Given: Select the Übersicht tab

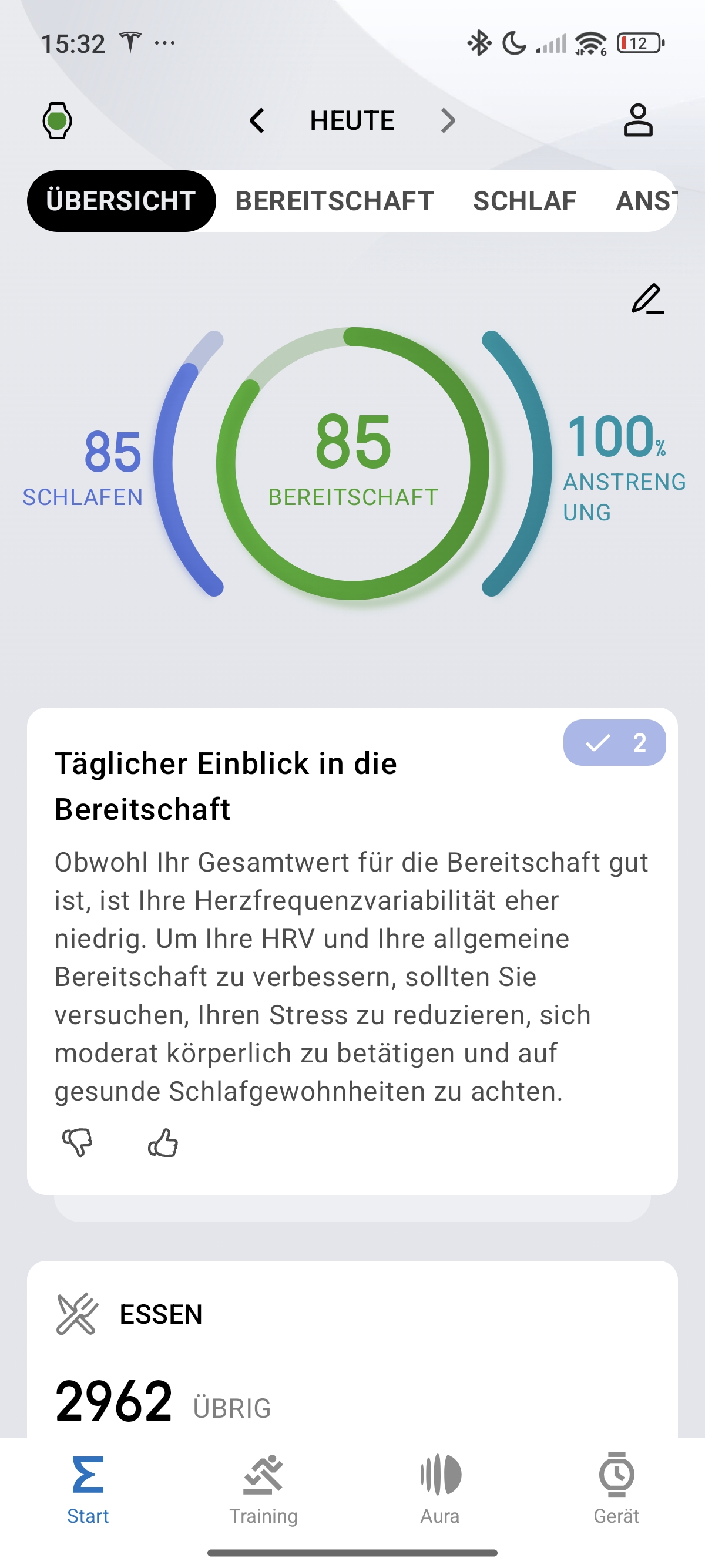Looking at the screenshot, I should click(121, 201).
